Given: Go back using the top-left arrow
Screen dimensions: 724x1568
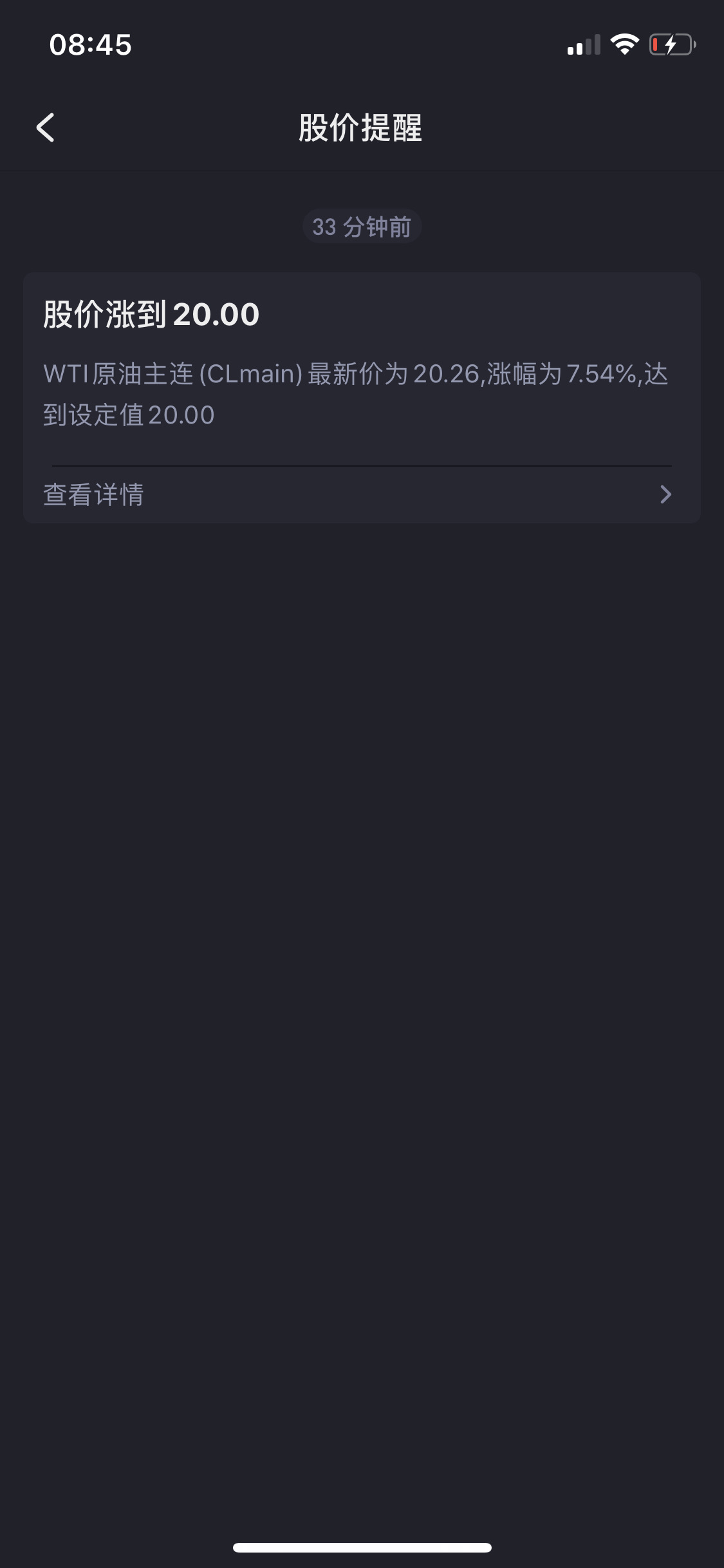Looking at the screenshot, I should (x=46, y=127).
